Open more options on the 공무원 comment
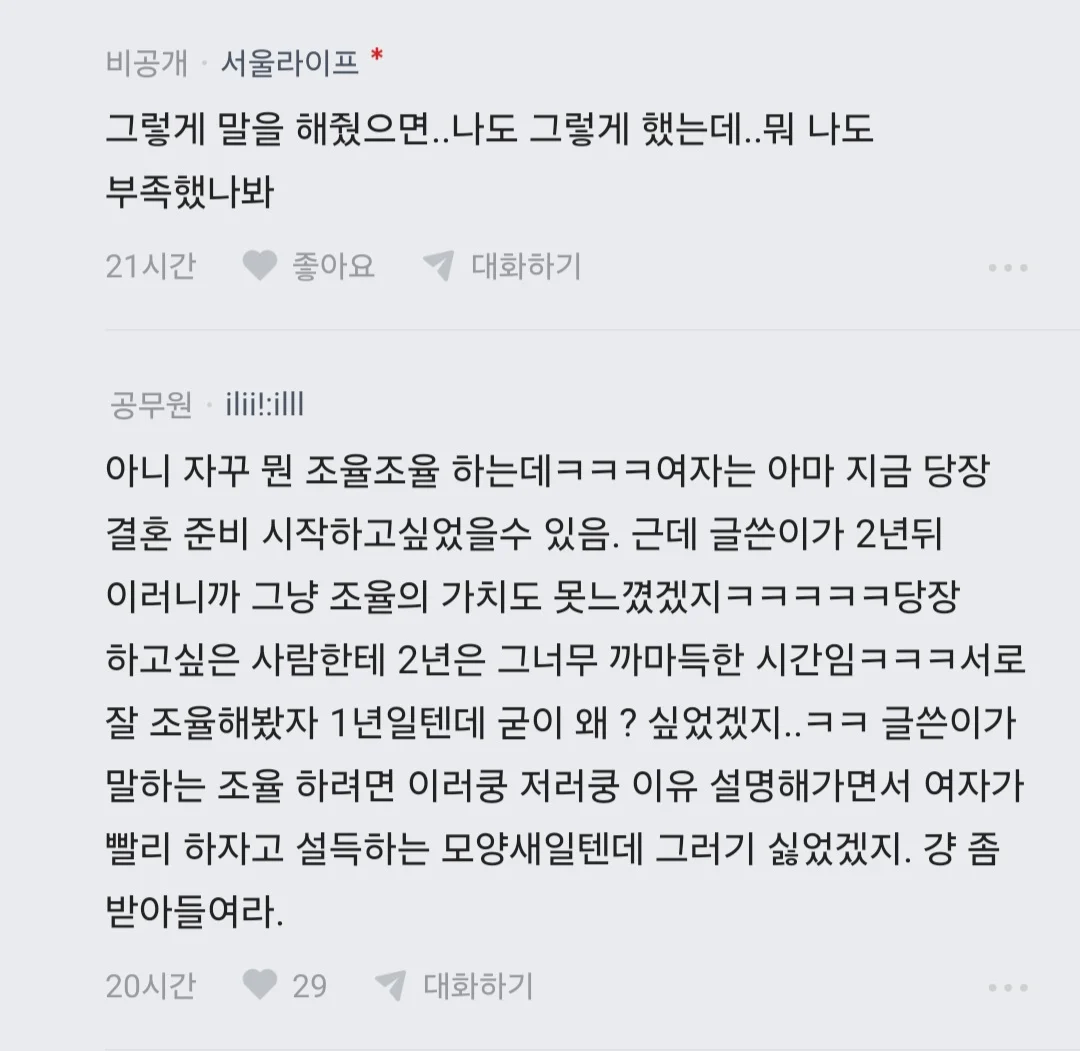 tap(1007, 988)
